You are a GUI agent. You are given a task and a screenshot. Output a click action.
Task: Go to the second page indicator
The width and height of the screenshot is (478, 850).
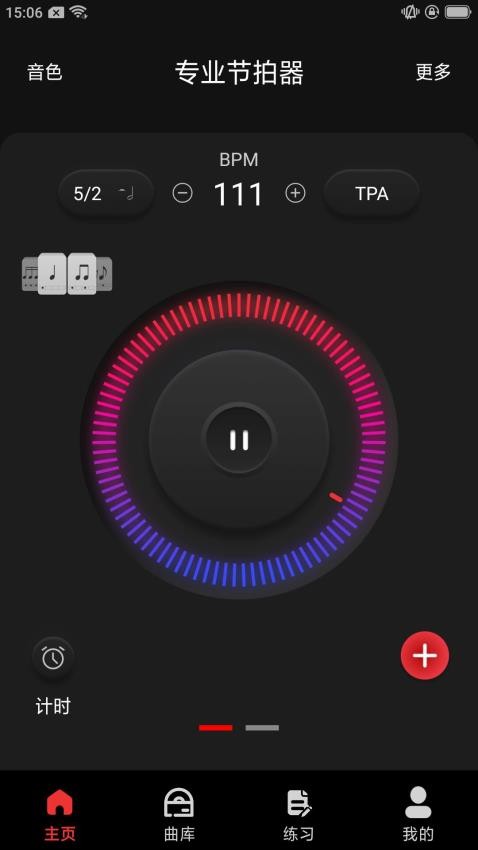(262, 728)
